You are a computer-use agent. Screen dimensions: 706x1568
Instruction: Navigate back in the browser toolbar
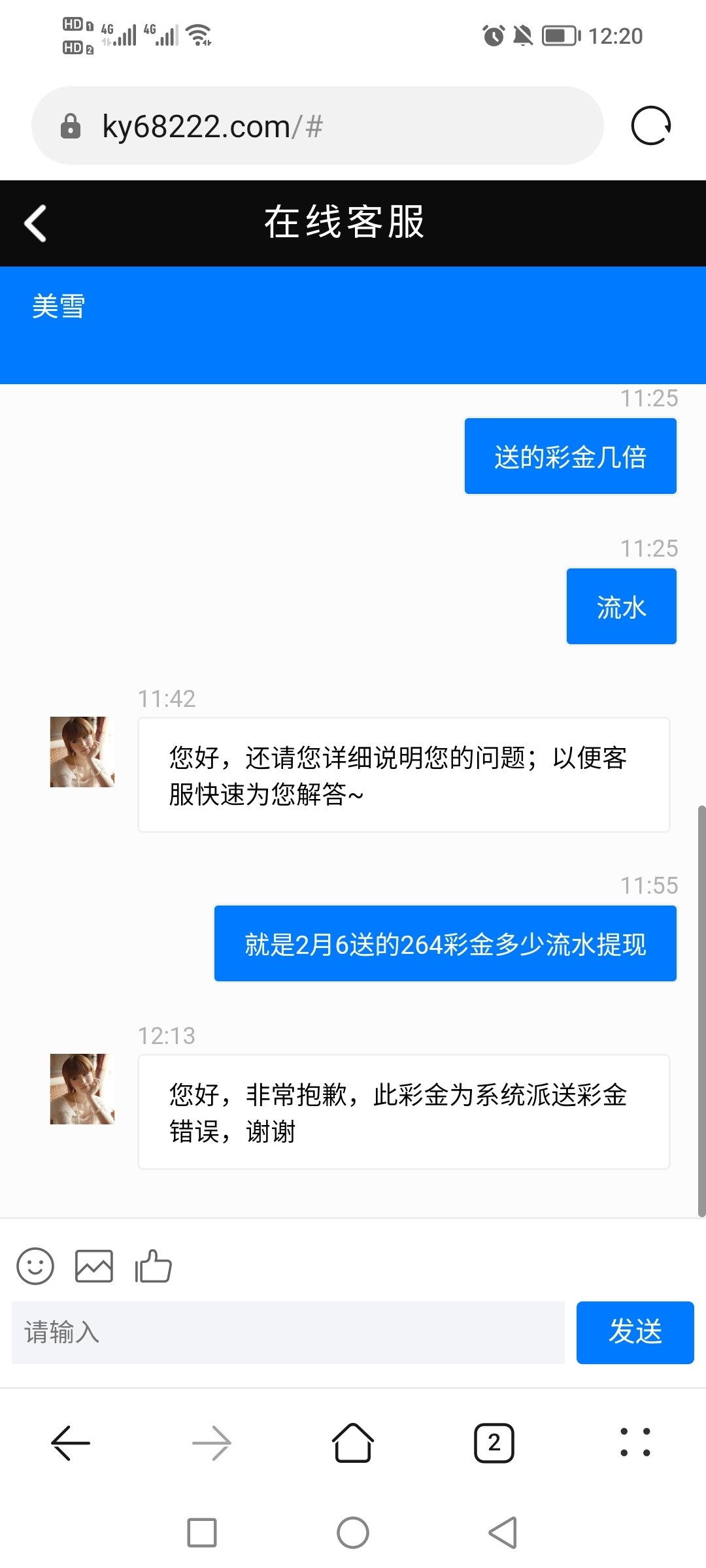click(71, 1442)
